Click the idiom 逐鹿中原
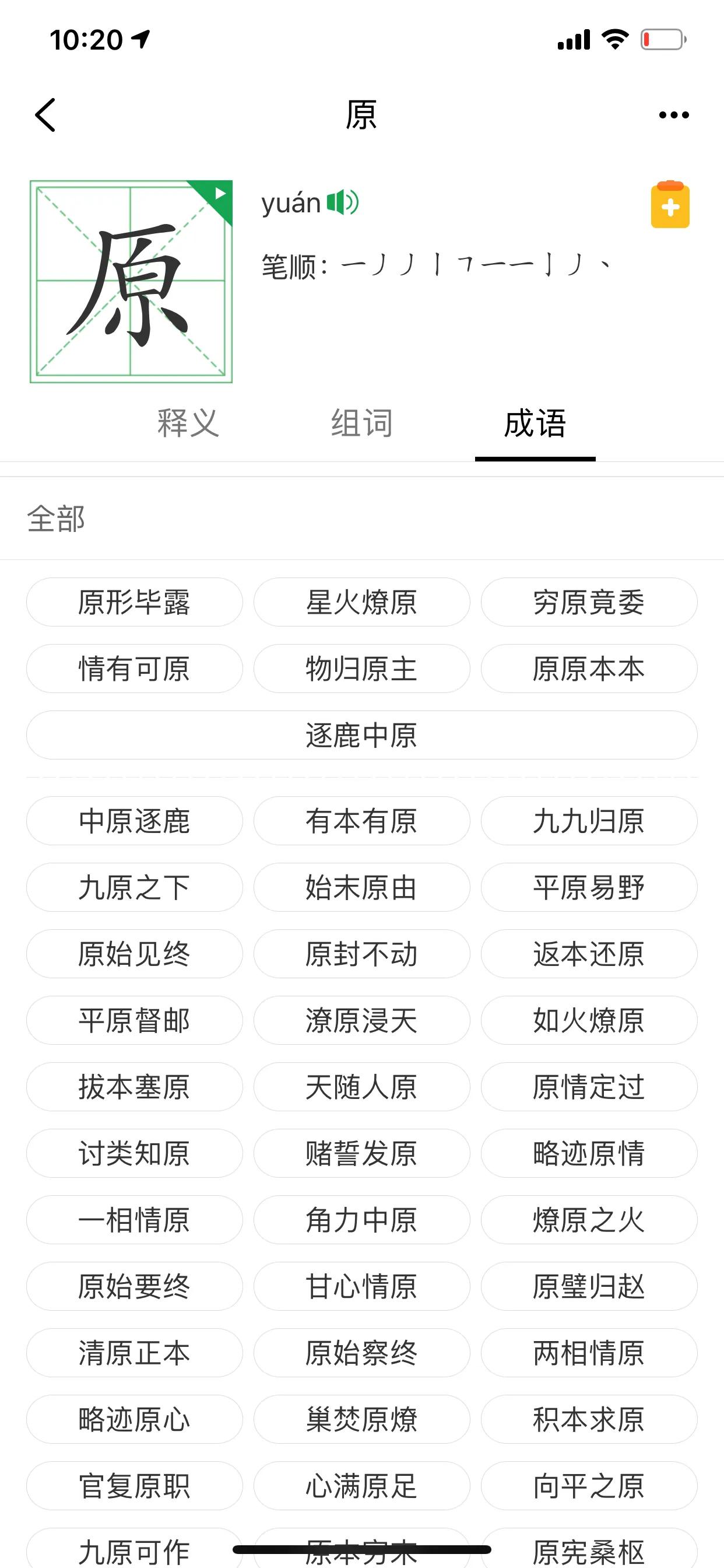This screenshot has width=724, height=1568. tap(361, 736)
